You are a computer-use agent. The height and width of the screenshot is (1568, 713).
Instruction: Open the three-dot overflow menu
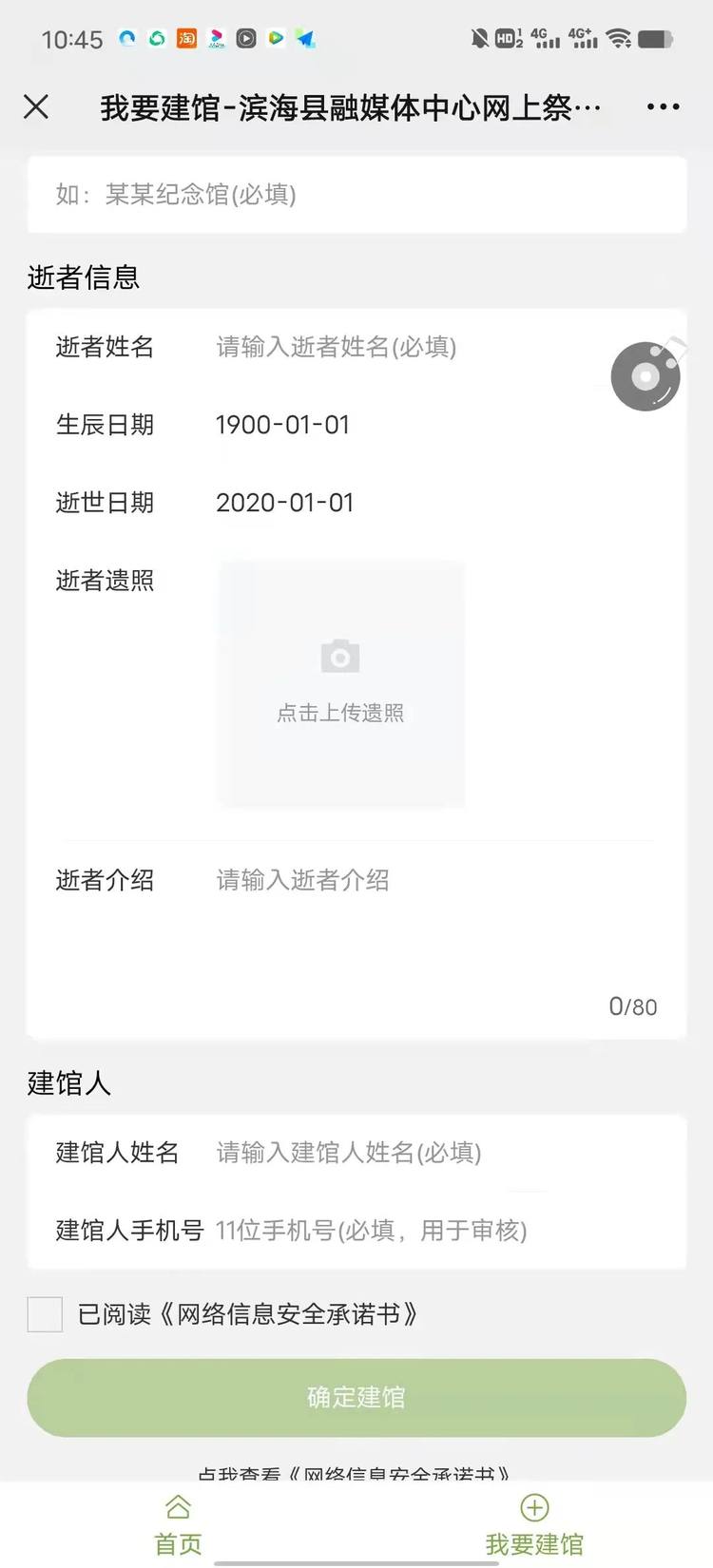tap(663, 106)
